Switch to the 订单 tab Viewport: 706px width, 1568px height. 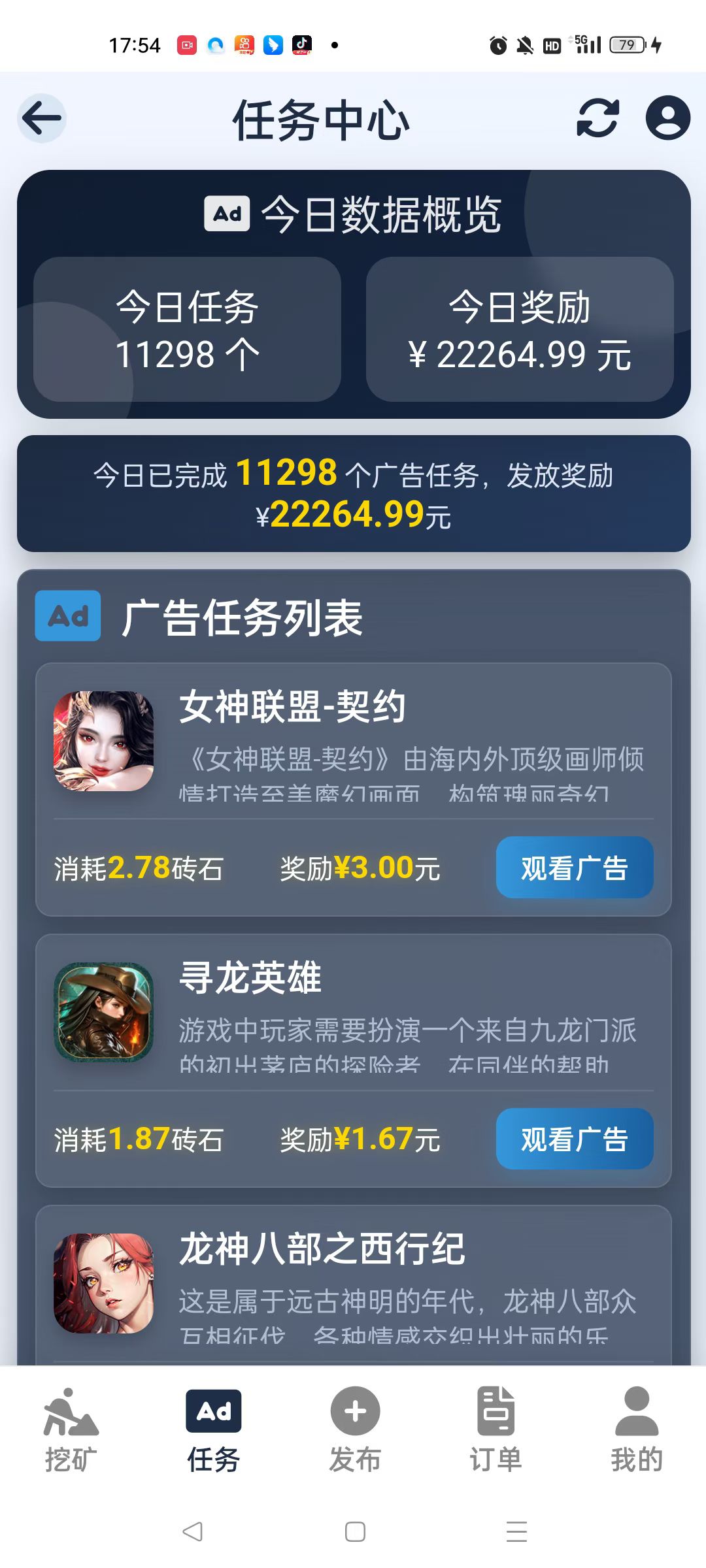pyautogui.click(x=496, y=1432)
